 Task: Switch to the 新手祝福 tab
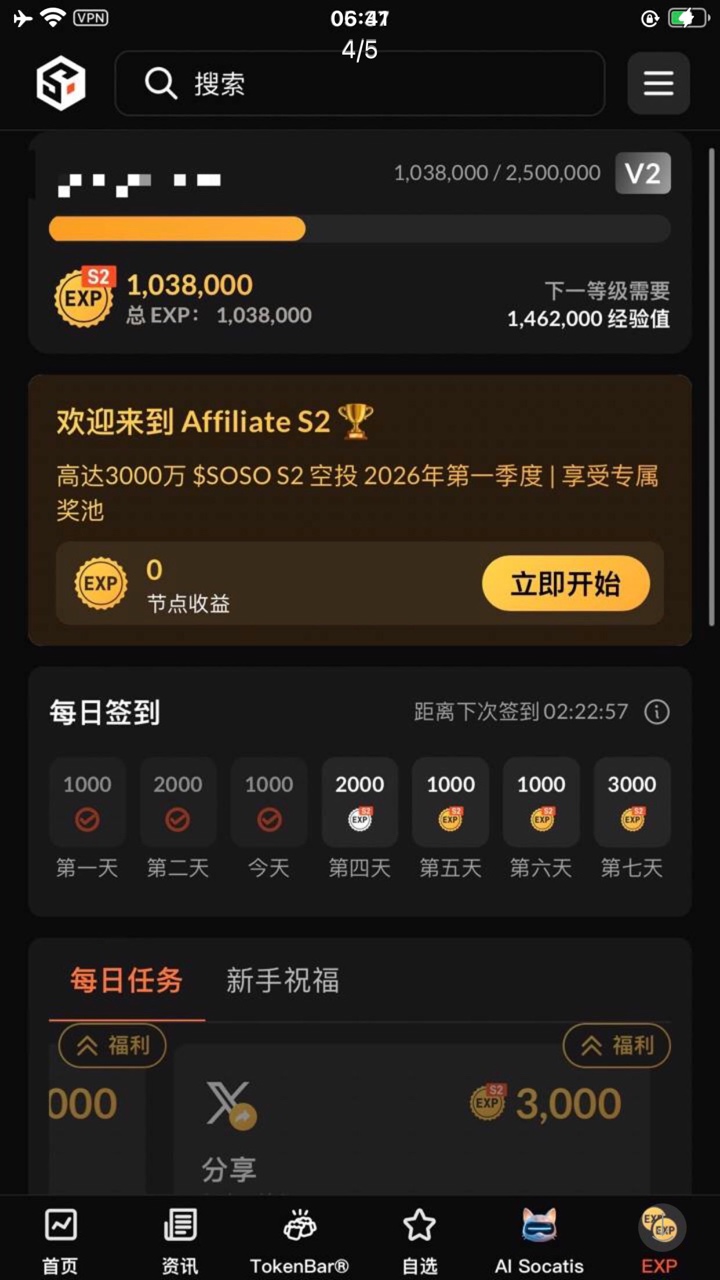click(x=282, y=980)
